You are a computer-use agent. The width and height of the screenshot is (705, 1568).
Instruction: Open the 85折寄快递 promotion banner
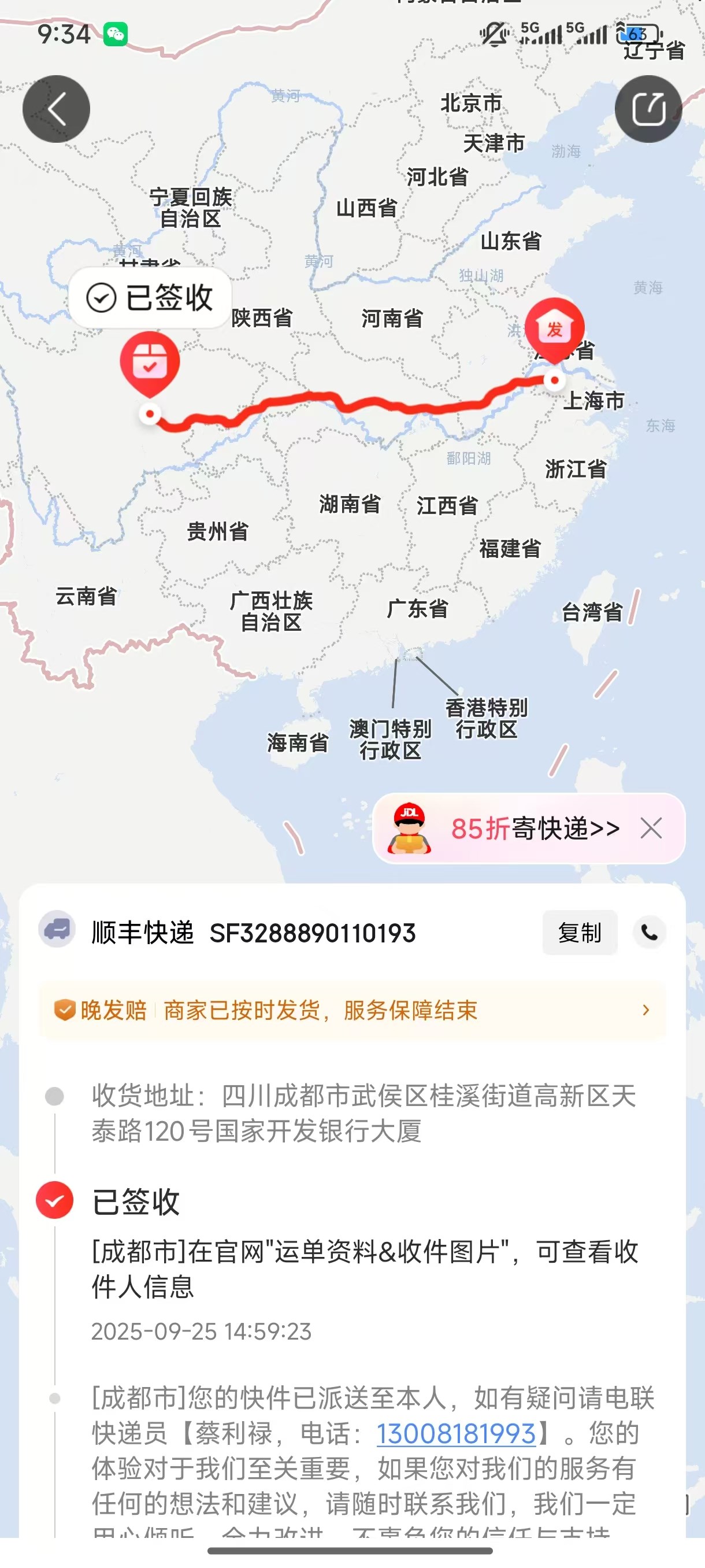[523, 829]
